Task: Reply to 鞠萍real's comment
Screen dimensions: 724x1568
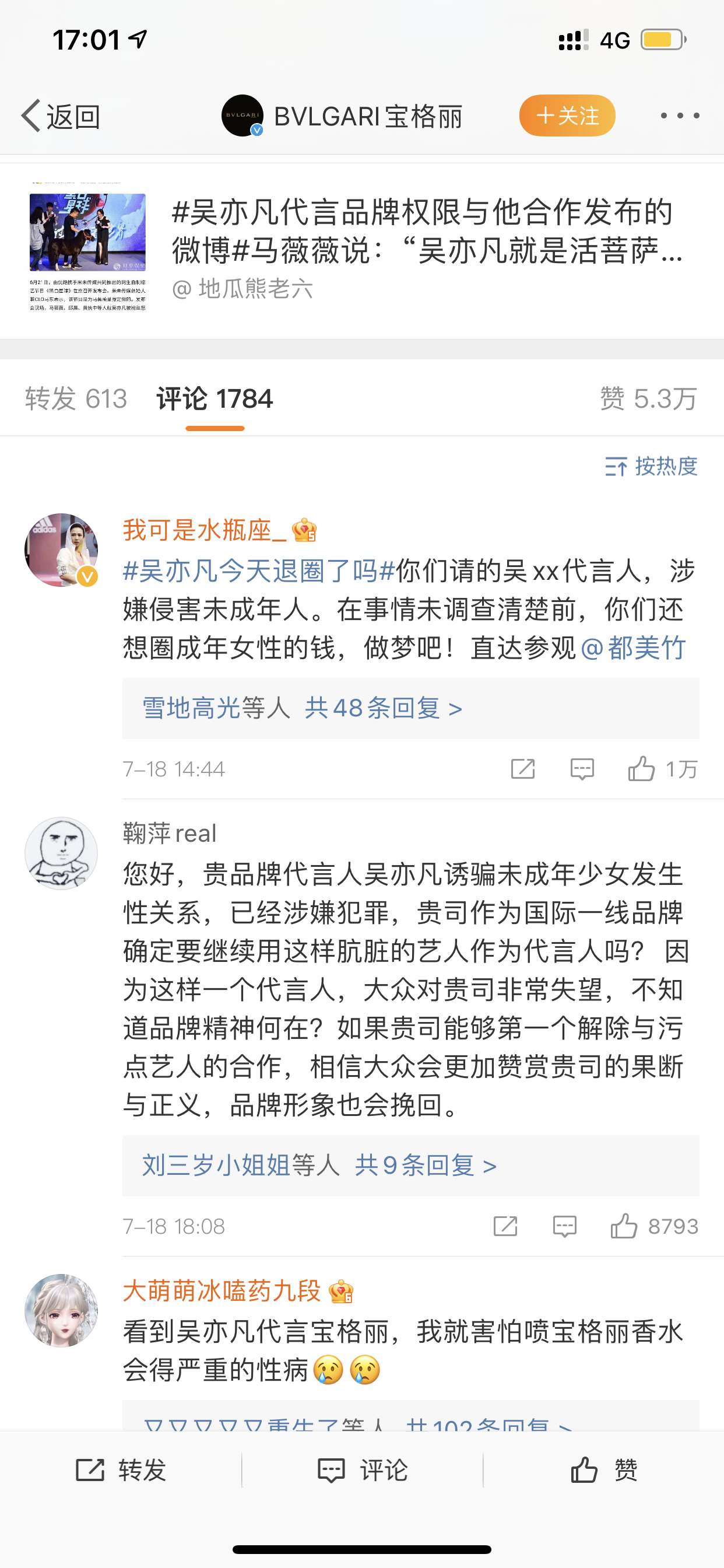Action: tap(565, 1226)
